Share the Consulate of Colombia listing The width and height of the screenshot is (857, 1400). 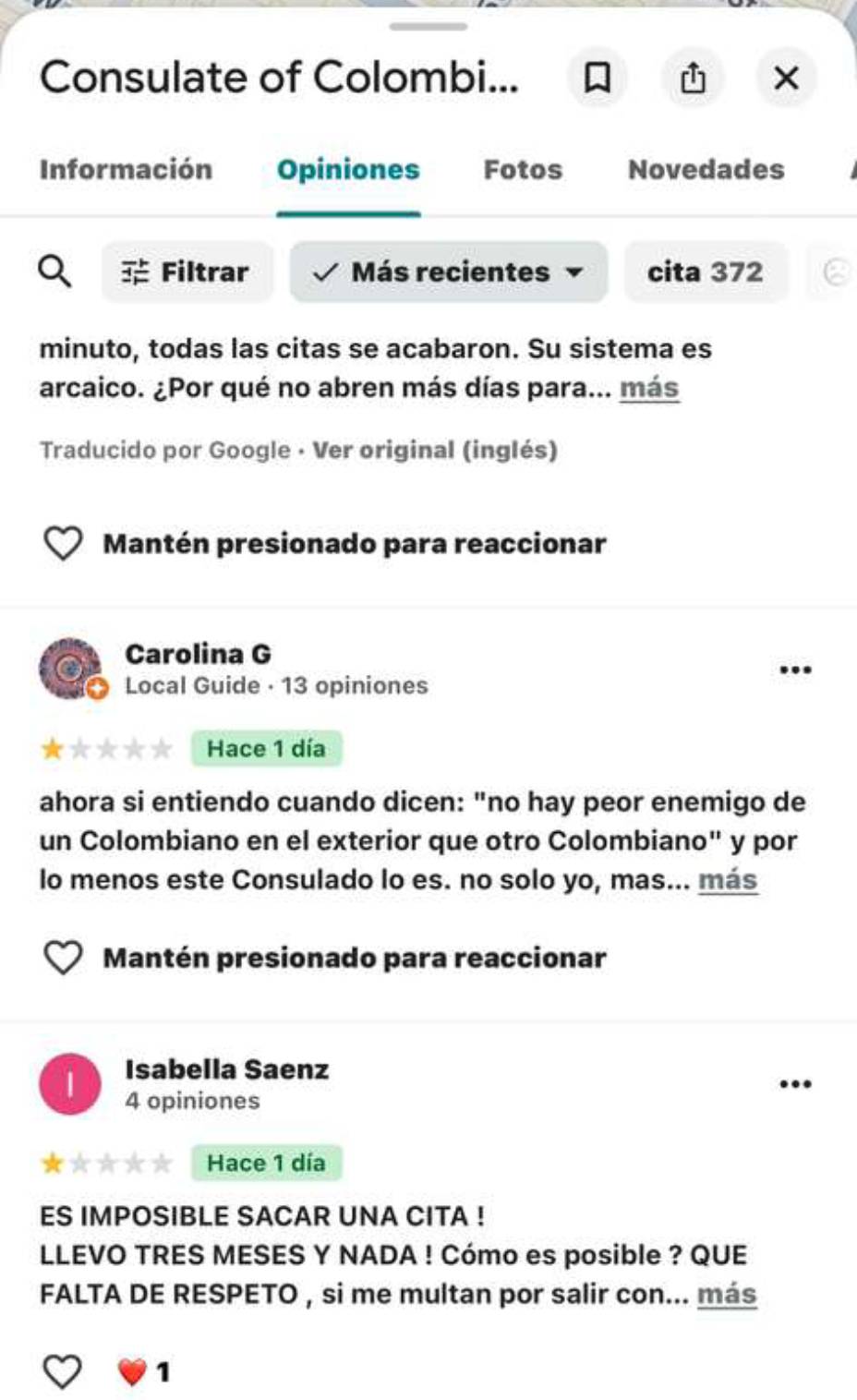693,78
